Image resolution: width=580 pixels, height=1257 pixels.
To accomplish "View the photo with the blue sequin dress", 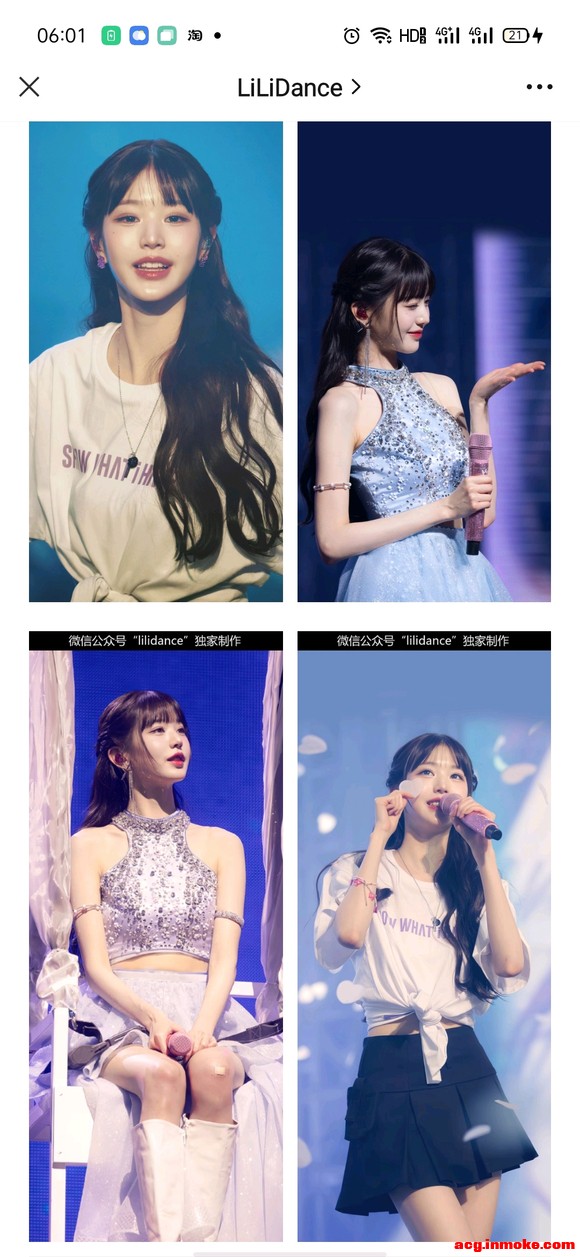I will pos(424,361).
